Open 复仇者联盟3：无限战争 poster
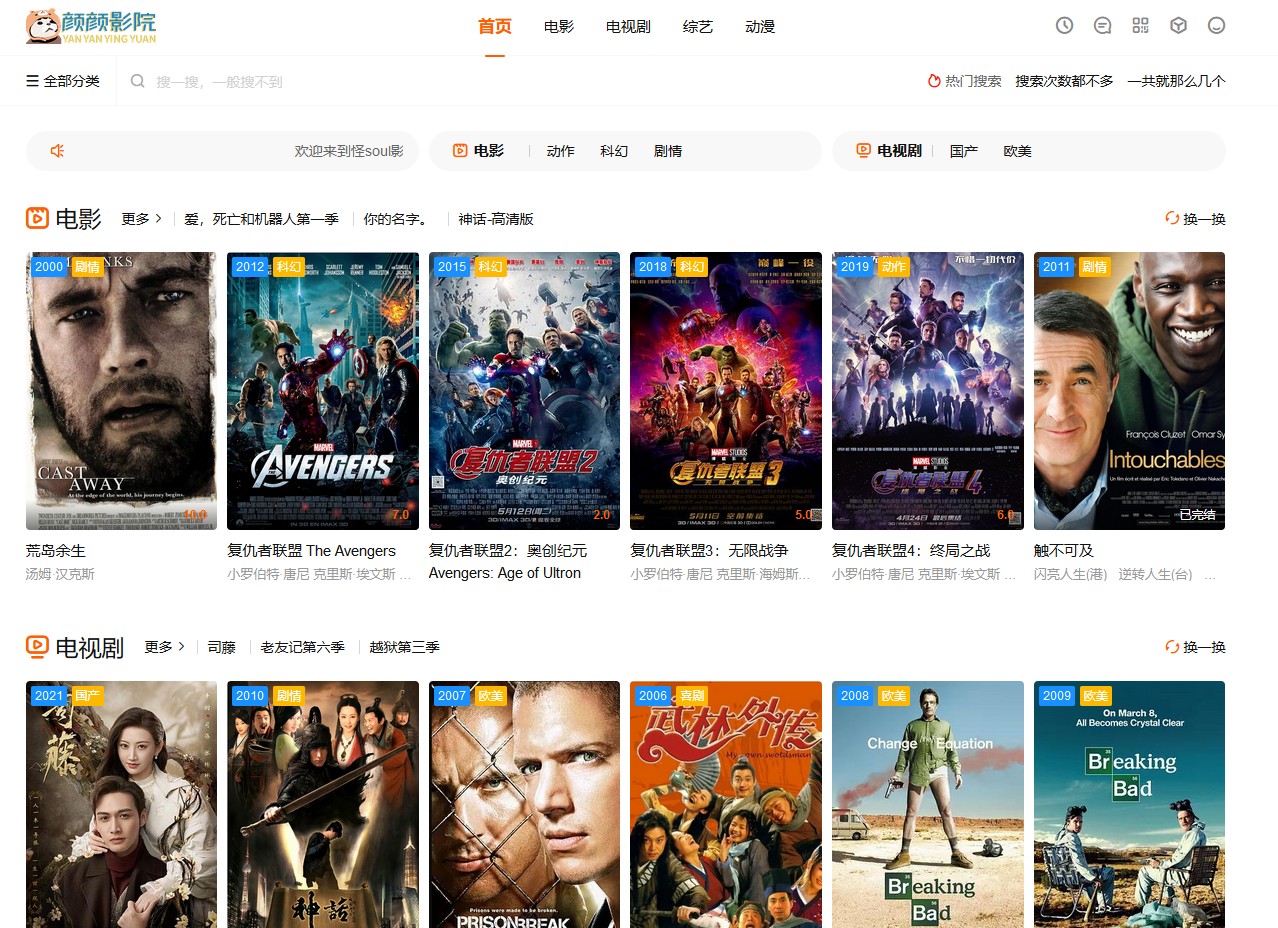This screenshot has width=1278, height=928. [x=726, y=390]
